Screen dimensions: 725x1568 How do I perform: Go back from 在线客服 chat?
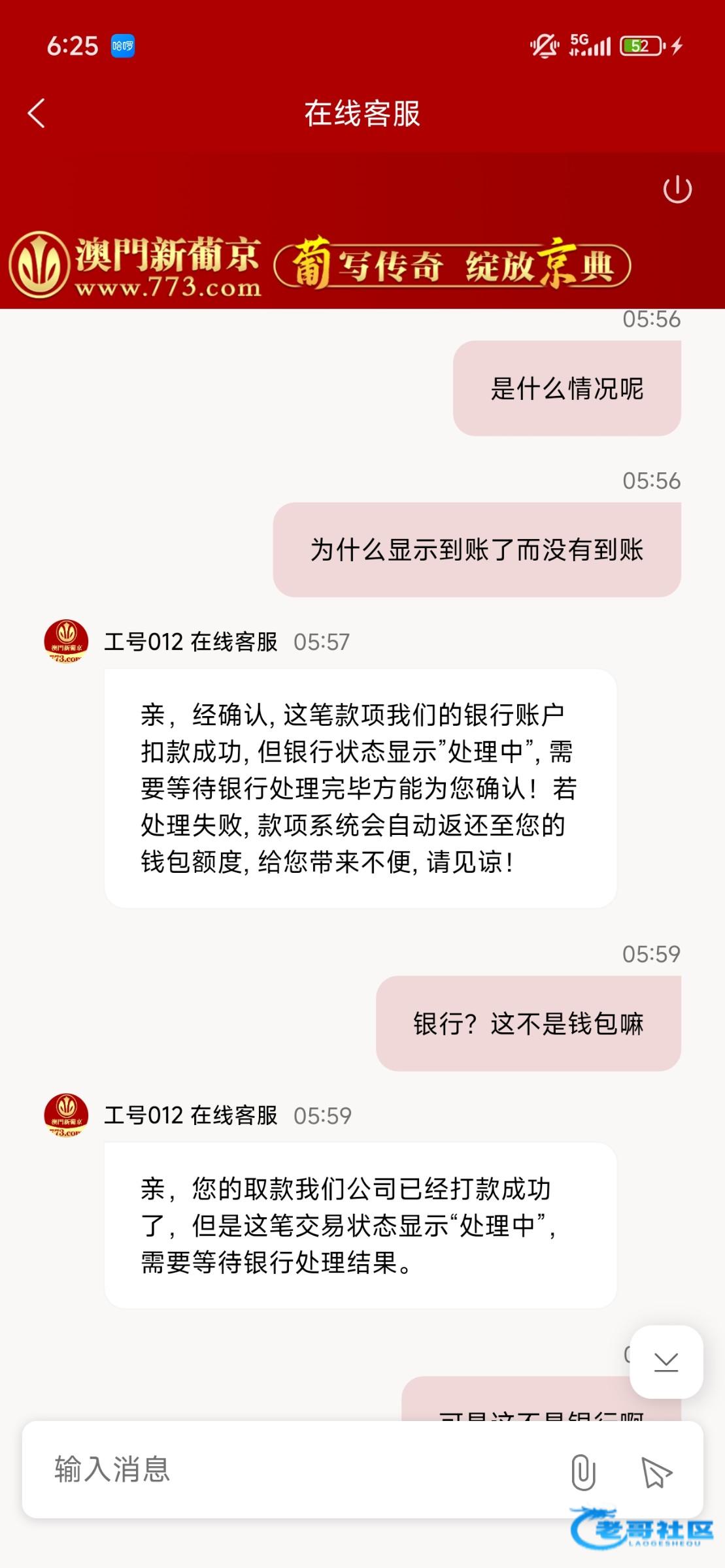click(37, 114)
